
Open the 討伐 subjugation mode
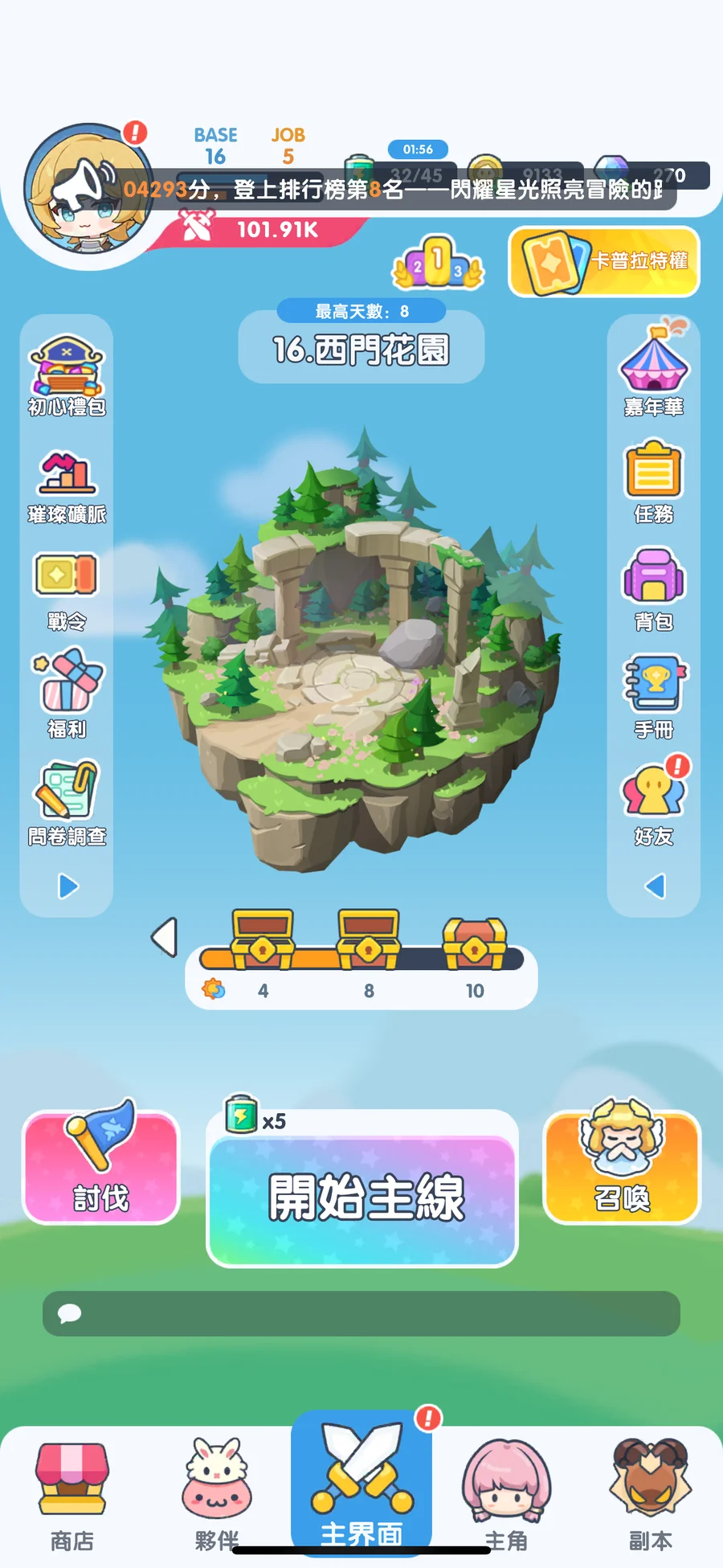point(101,1166)
